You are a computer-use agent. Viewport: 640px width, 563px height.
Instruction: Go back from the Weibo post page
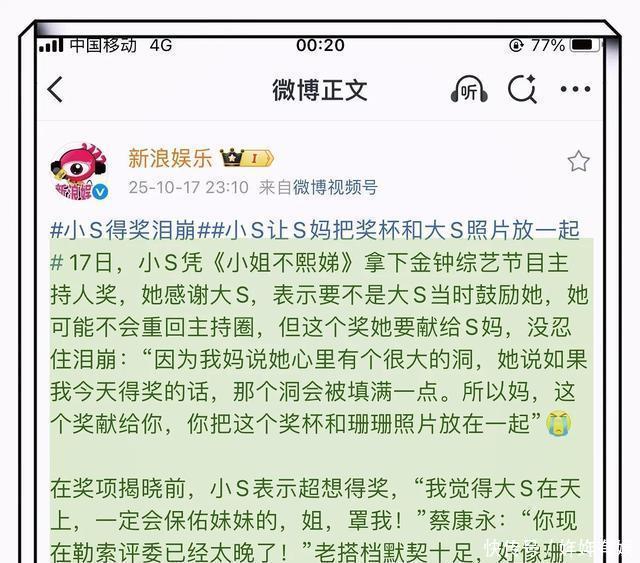(x=56, y=89)
